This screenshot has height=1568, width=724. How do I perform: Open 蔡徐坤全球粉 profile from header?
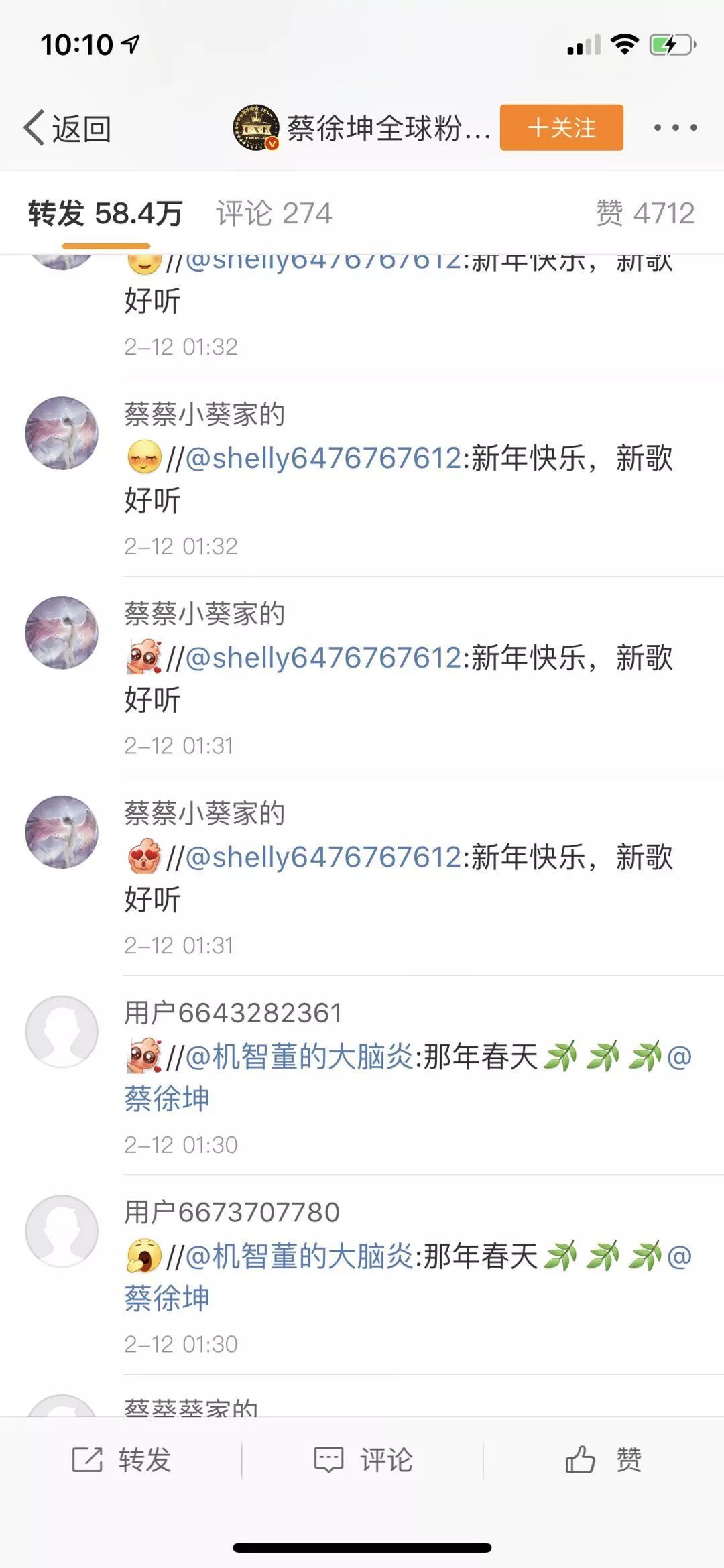[x=362, y=127]
